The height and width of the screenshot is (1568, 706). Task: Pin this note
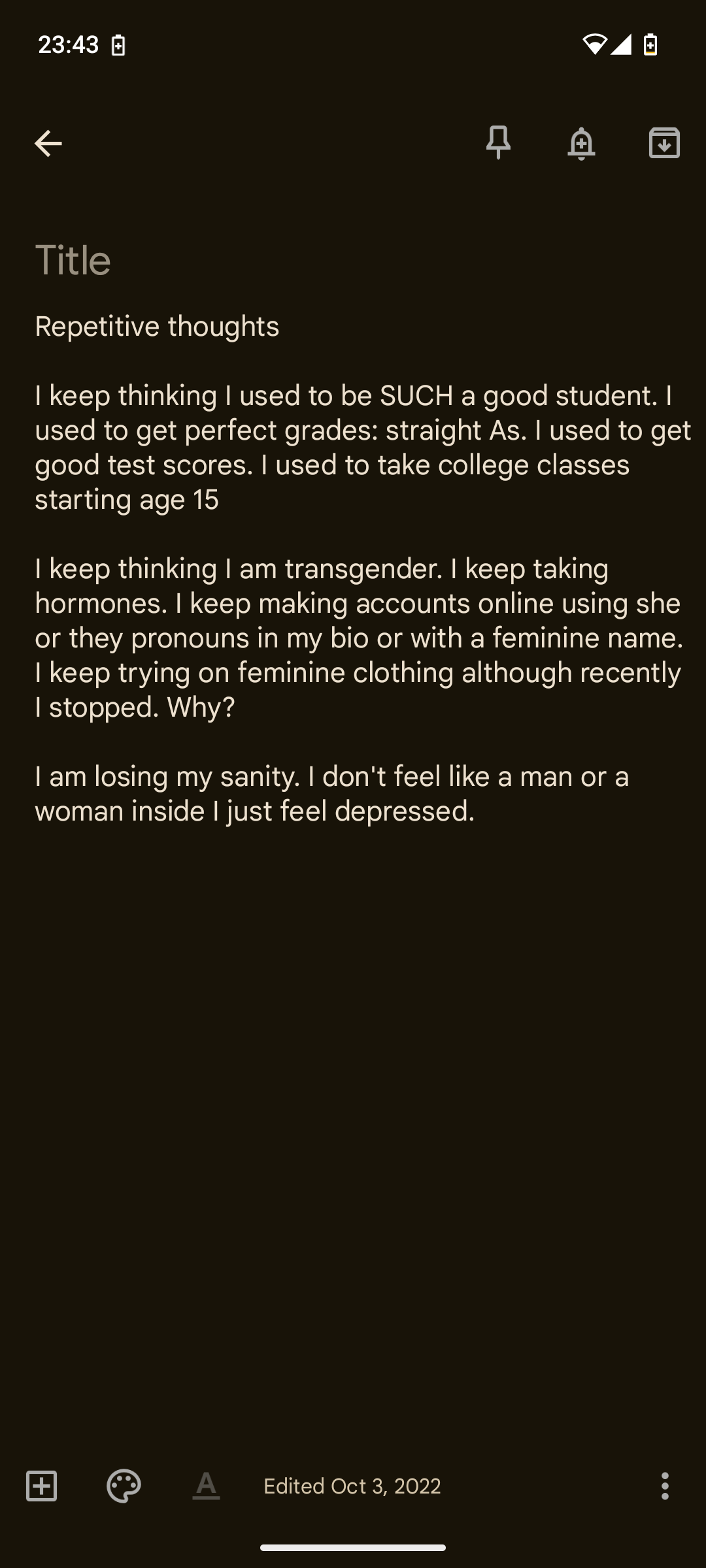[498, 142]
